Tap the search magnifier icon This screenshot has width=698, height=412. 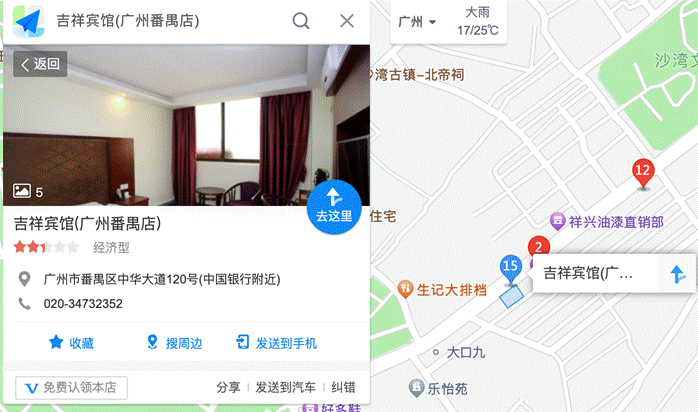coord(301,21)
